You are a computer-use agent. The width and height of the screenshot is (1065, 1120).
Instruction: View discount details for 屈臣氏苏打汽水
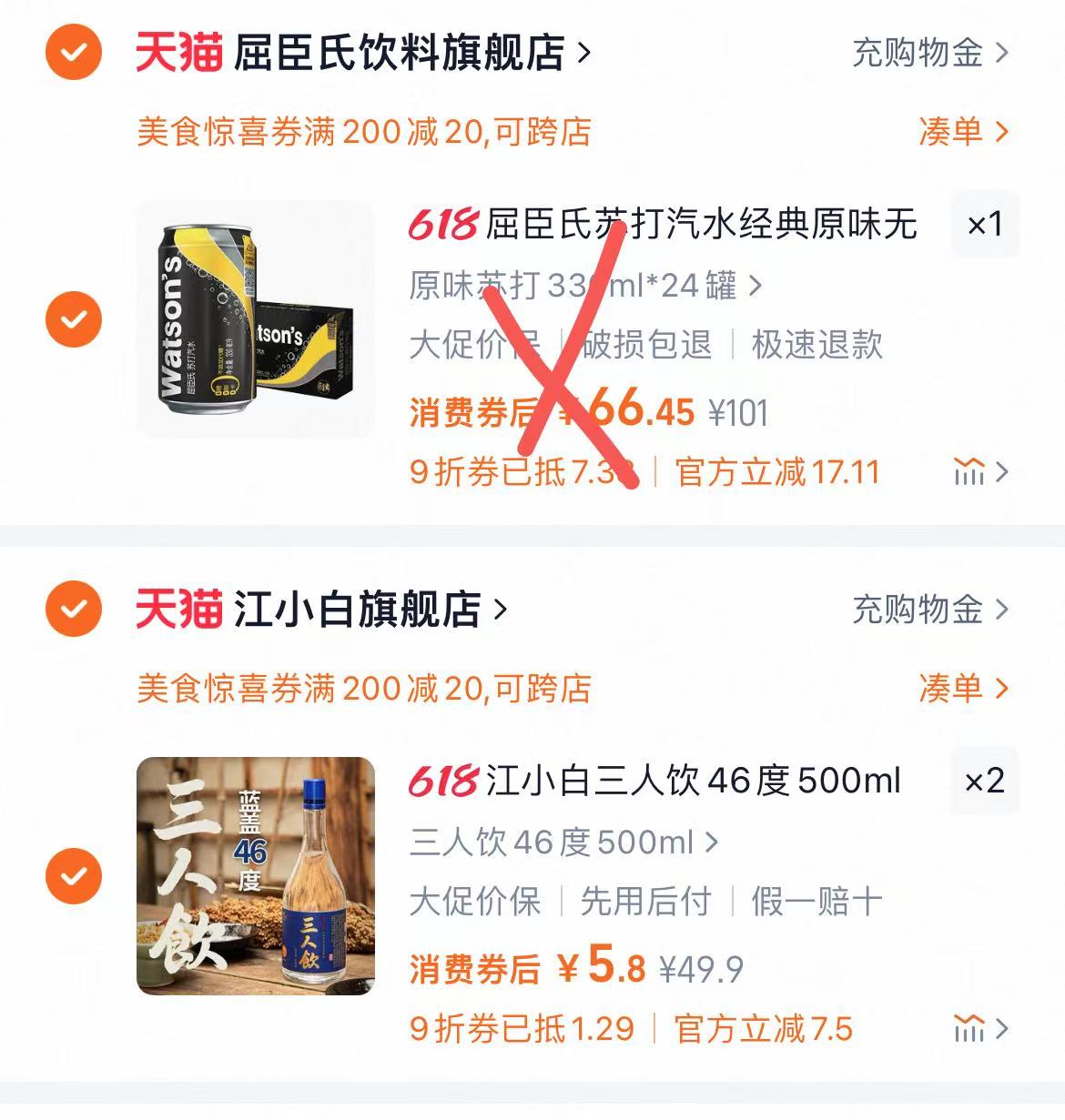tap(980, 471)
